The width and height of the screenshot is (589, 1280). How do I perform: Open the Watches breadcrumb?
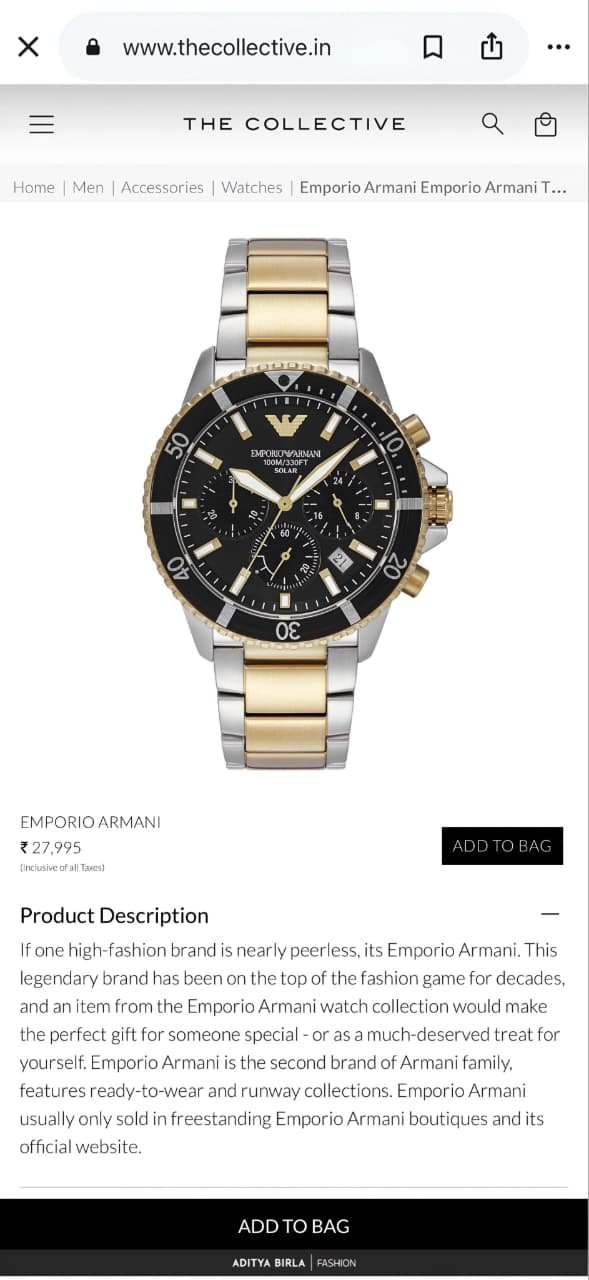[252, 187]
